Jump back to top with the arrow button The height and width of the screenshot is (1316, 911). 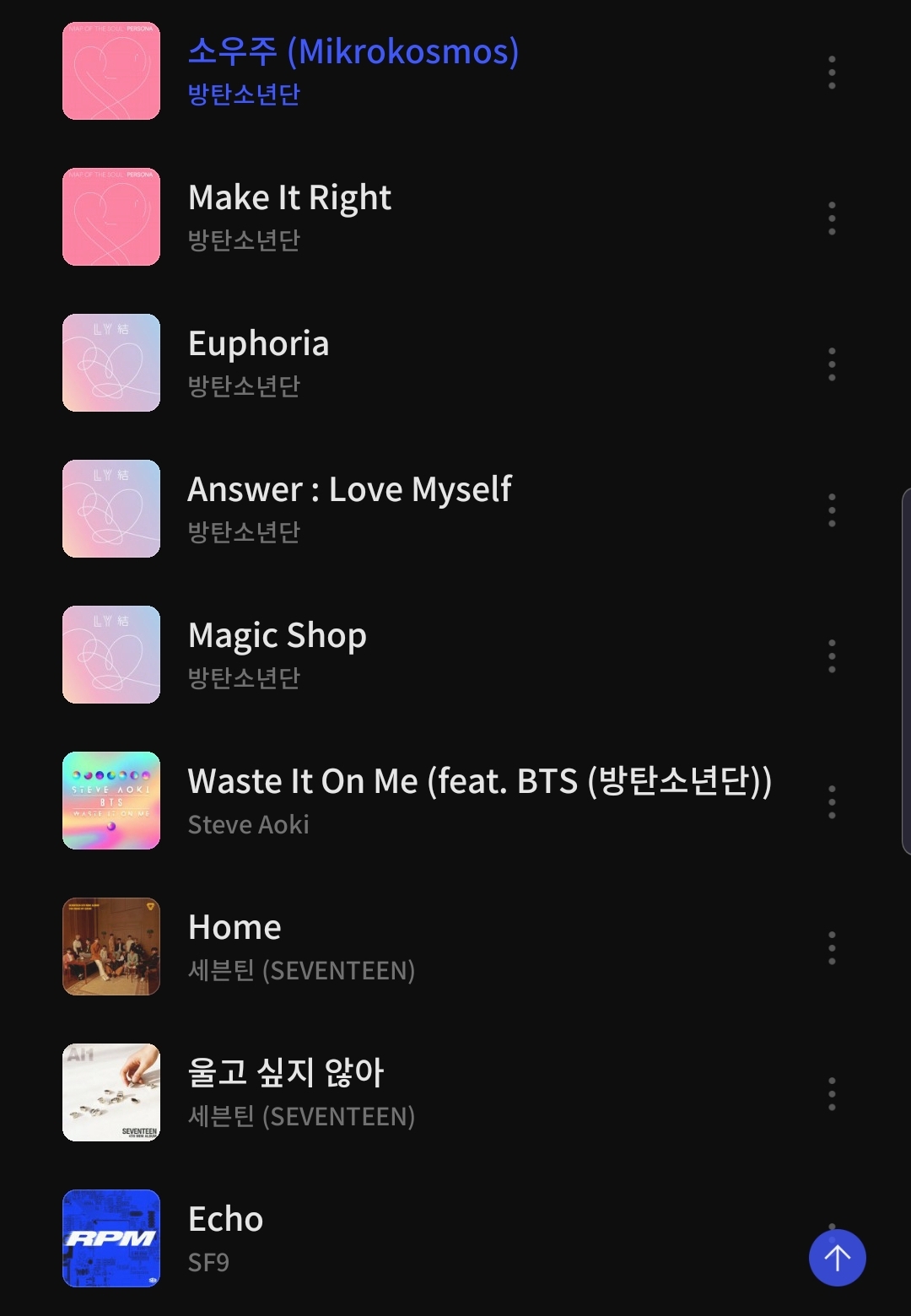837,1258
